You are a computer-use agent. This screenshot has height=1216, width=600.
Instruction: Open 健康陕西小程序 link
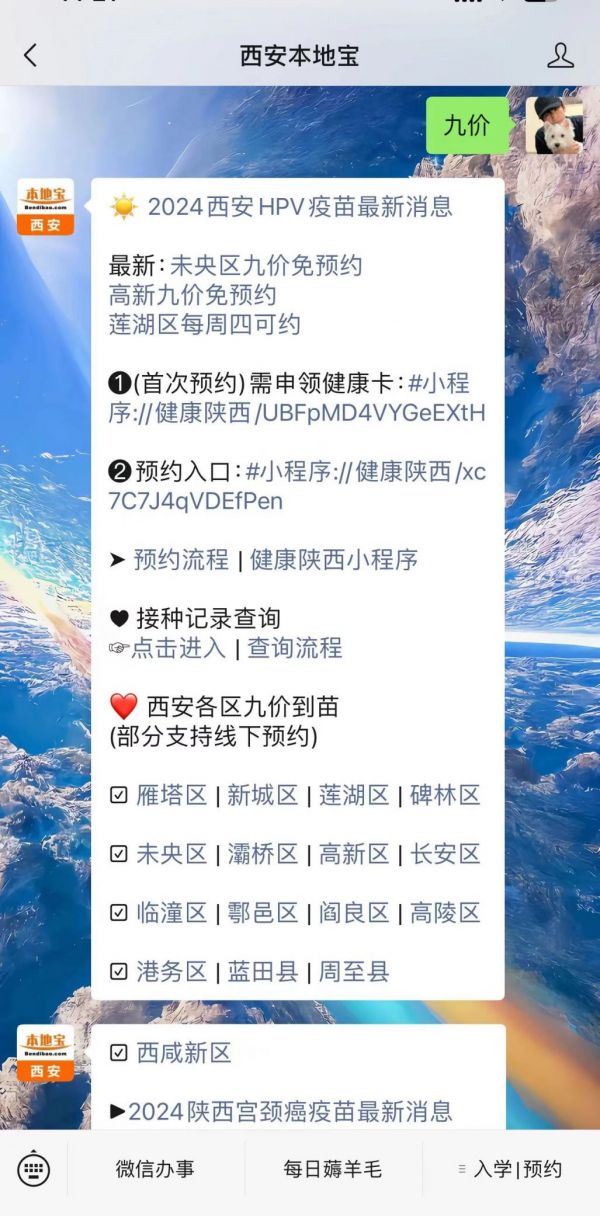[x=334, y=559]
